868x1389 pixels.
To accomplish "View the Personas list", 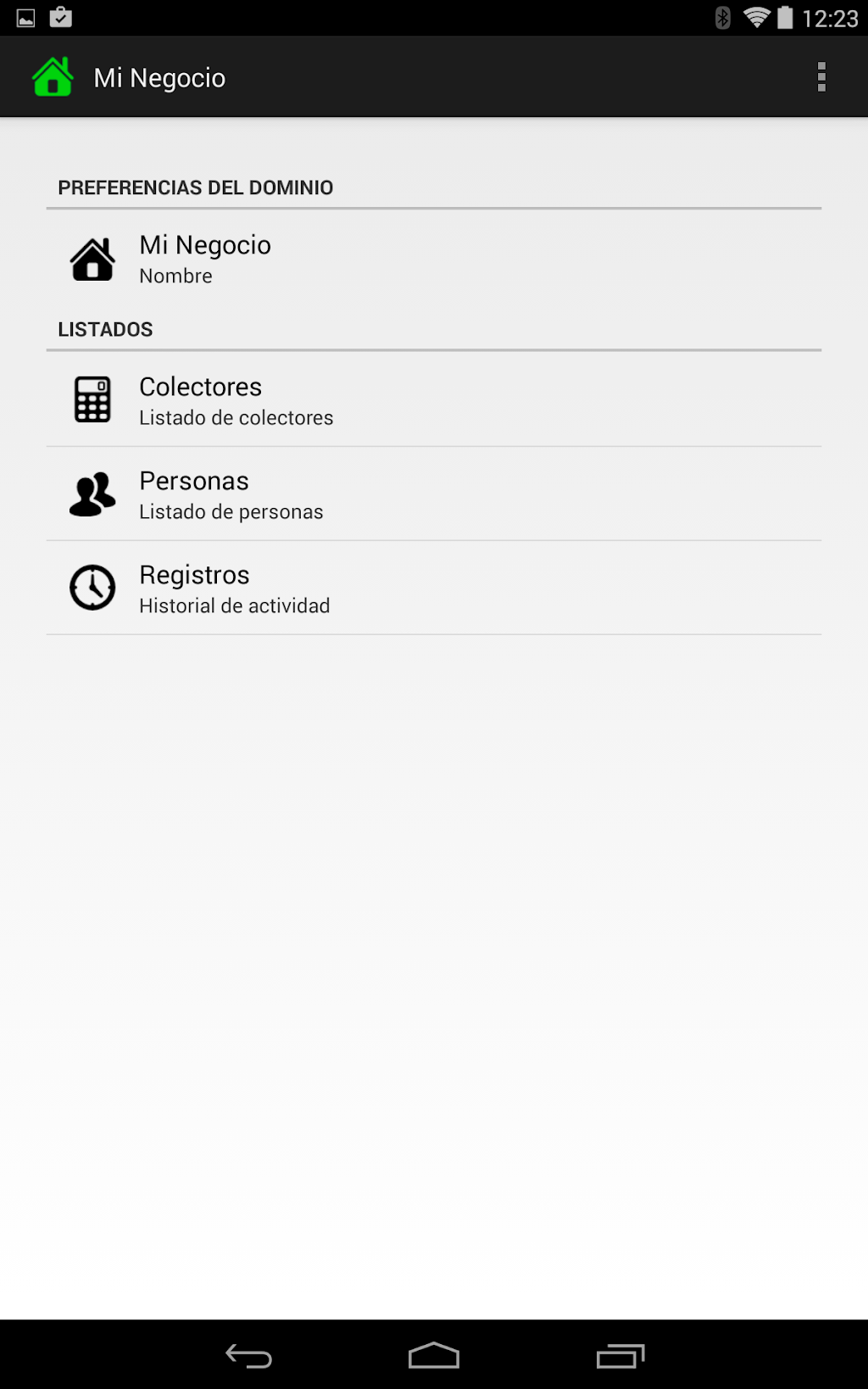I will (432, 494).
